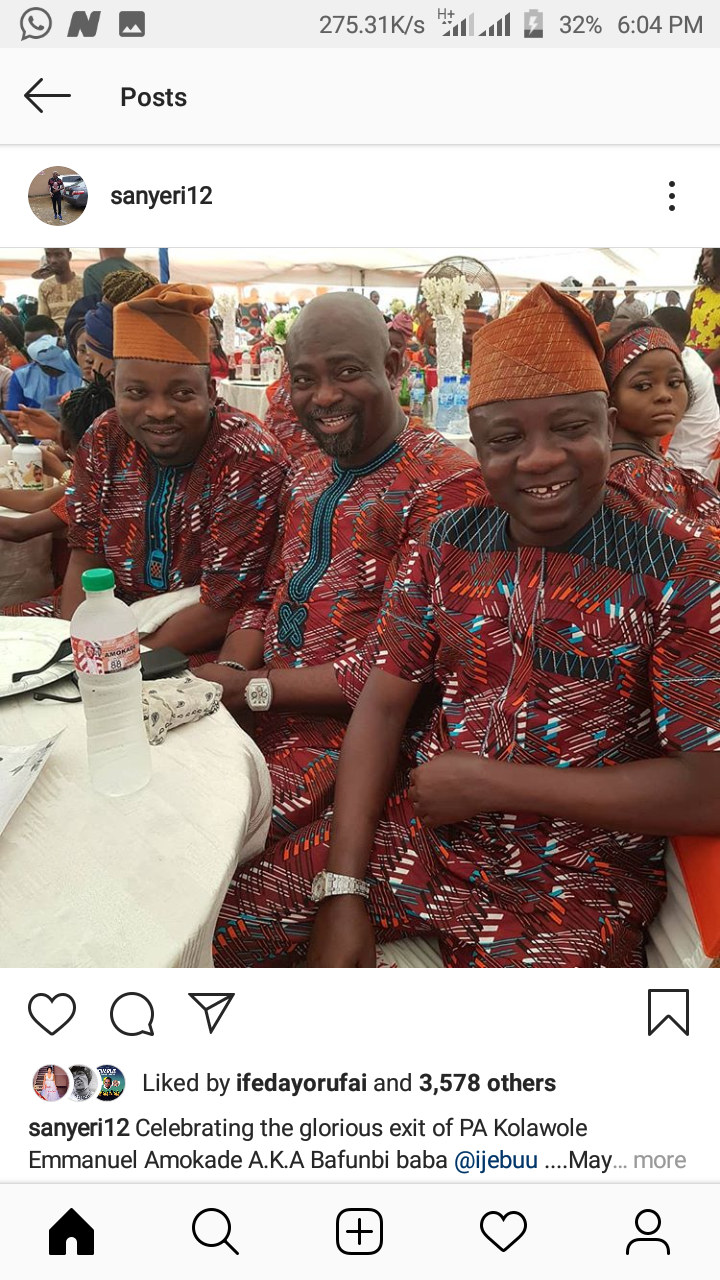Screen dimensions: 720x1280
Task: Switch to the Home feed tab
Action: (72, 1232)
